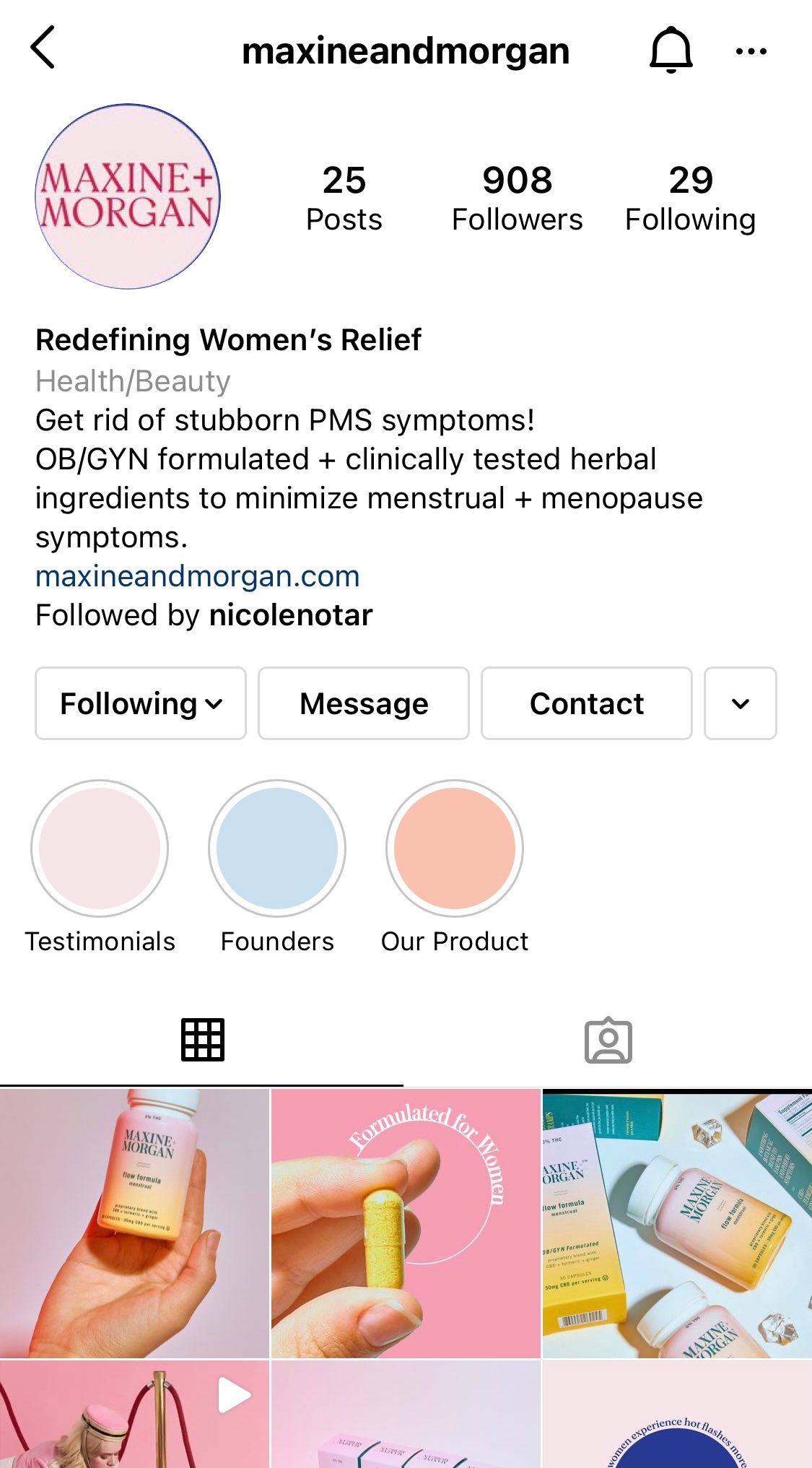Go back using the back arrow
The width and height of the screenshot is (812, 1468).
[43, 48]
